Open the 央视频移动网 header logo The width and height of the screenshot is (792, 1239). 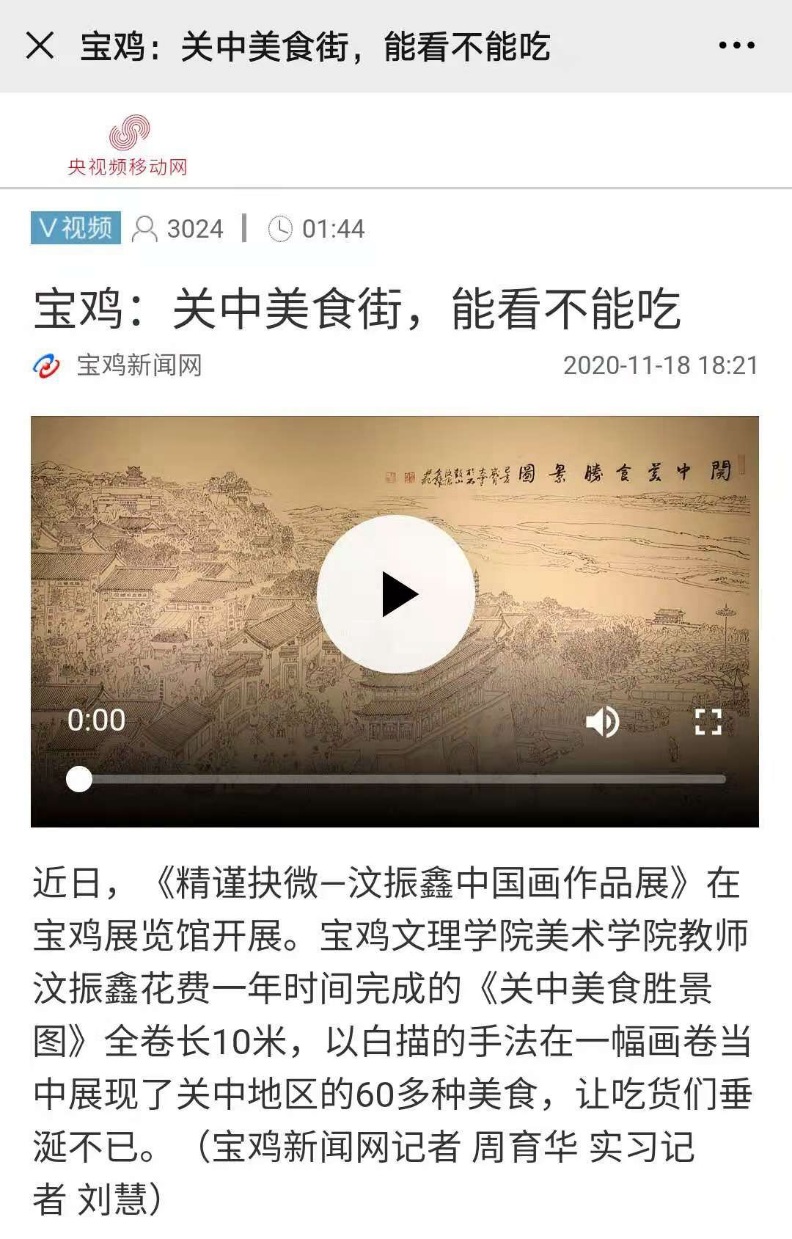(x=128, y=146)
